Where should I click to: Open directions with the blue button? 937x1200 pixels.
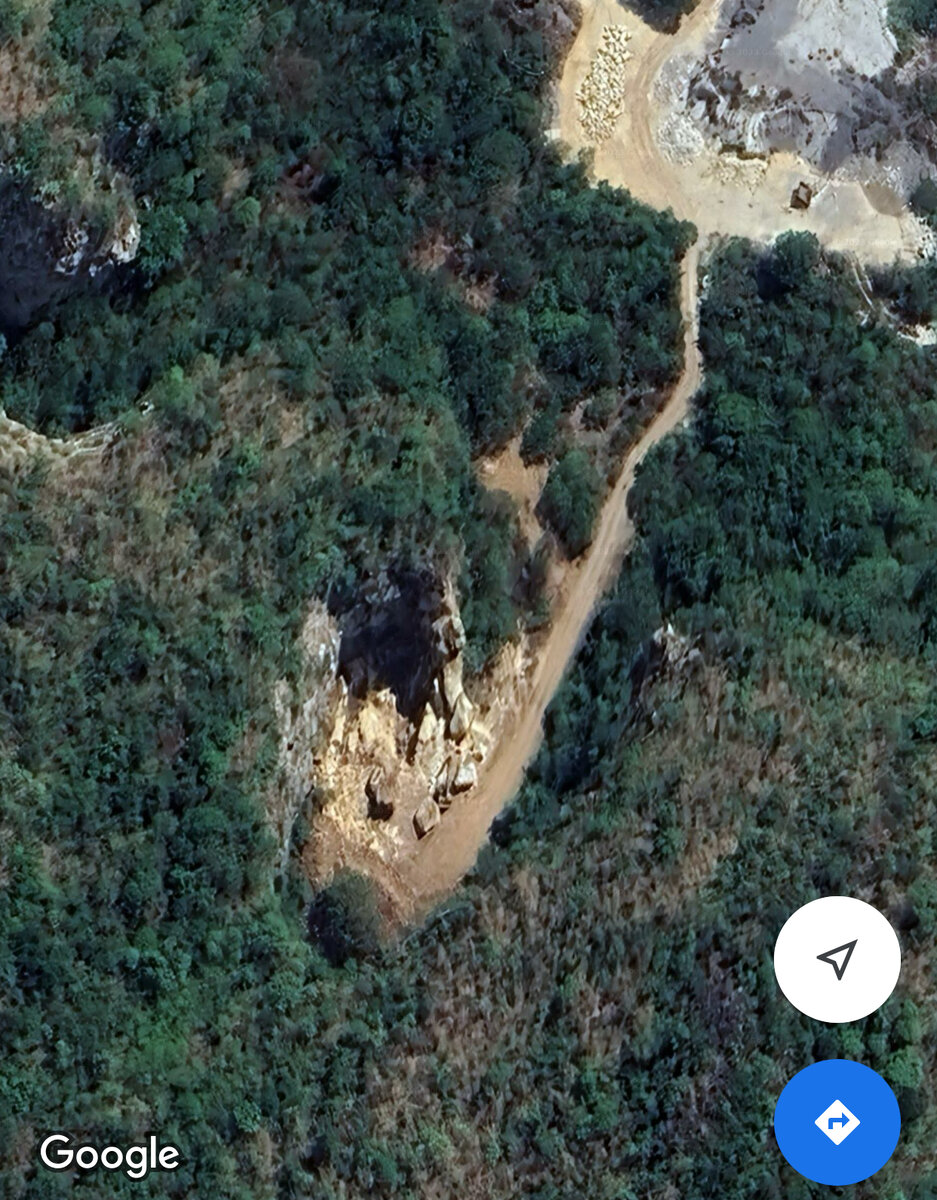[x=837, y=1122]
